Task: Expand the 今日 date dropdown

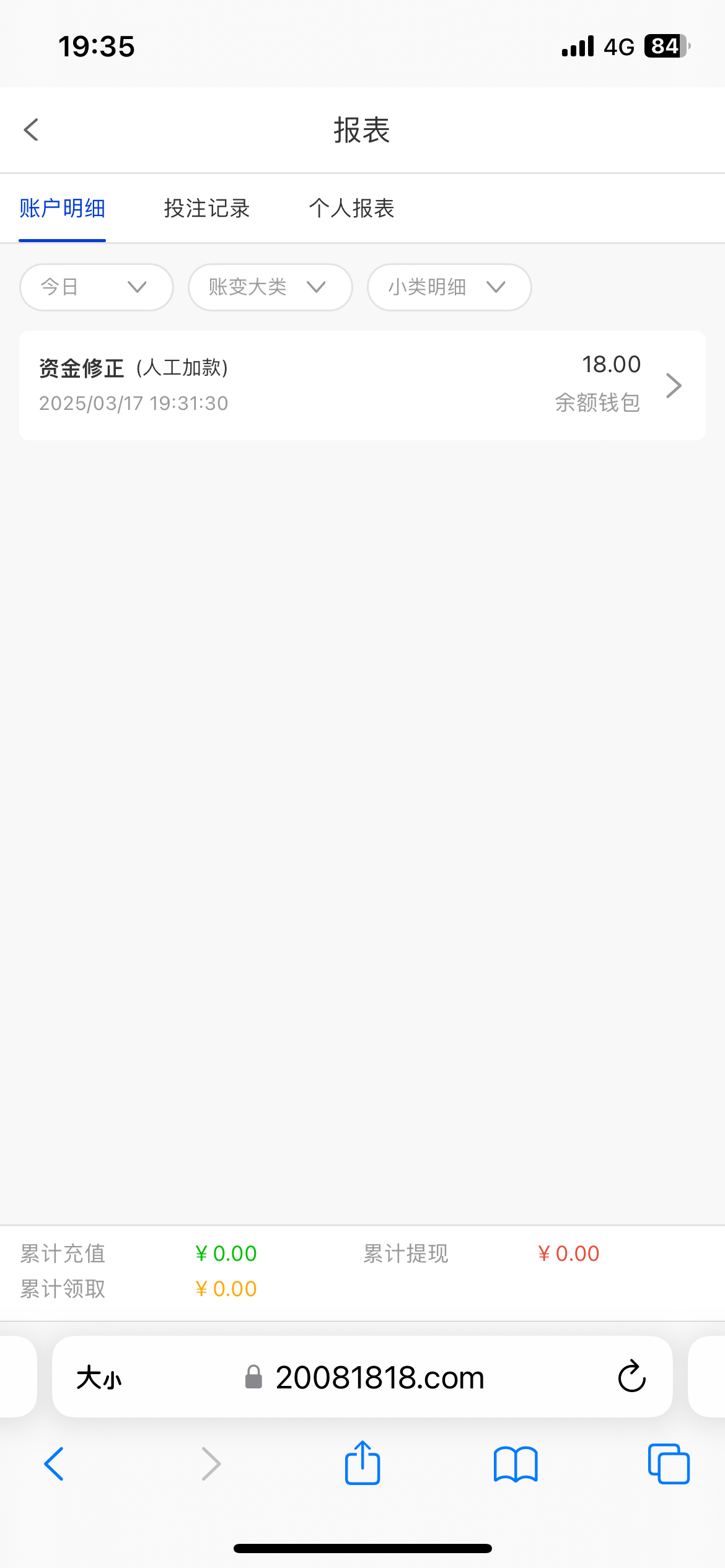Action: (x=97, y=287)
